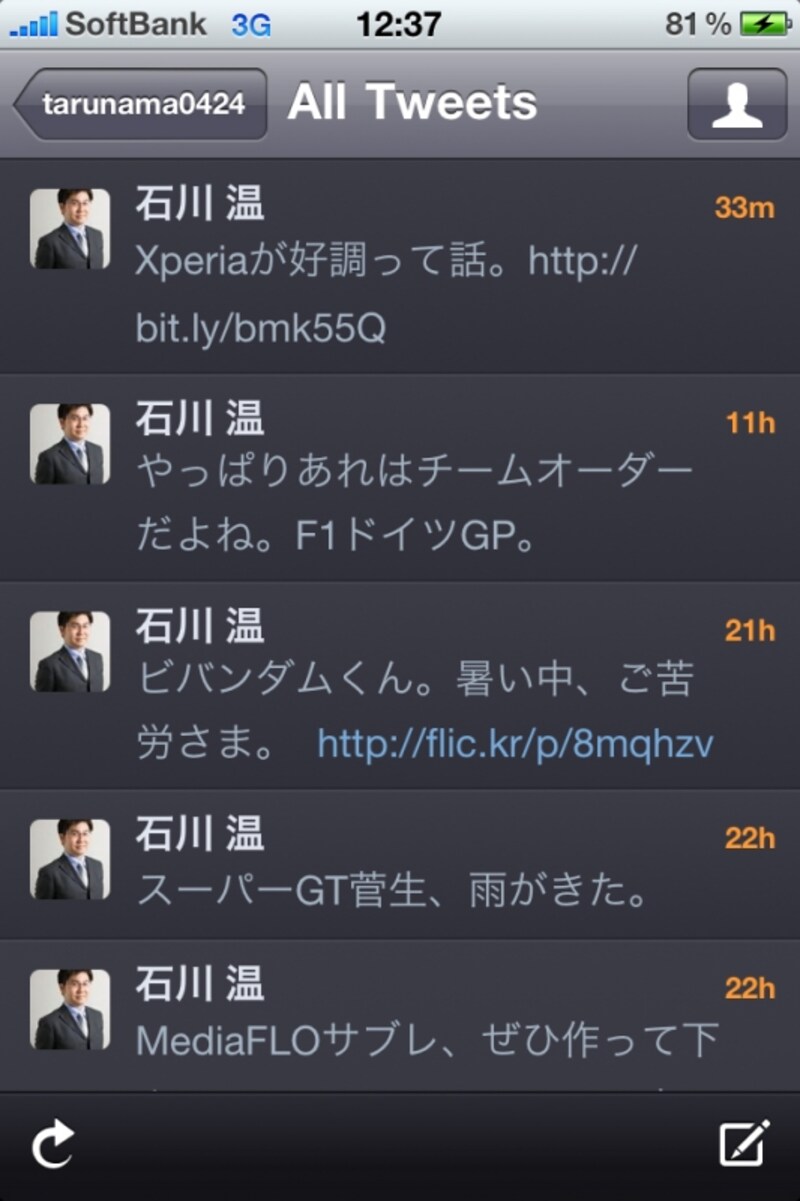Viewport: 800px width, 1201px height.
Task: Tap the profile person icon in the top bar
Action: click(x=736, y=104)
